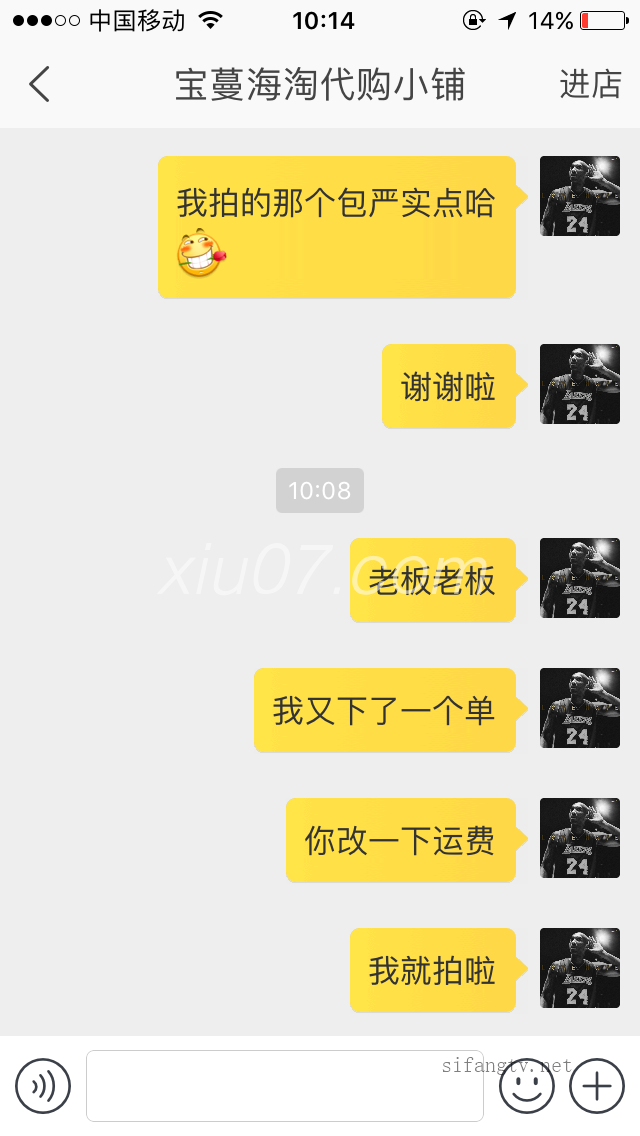Go back using the top-left arrow
Image resolution: width=640 pixels, height=1136 pixels.
(x=39, y=85)
